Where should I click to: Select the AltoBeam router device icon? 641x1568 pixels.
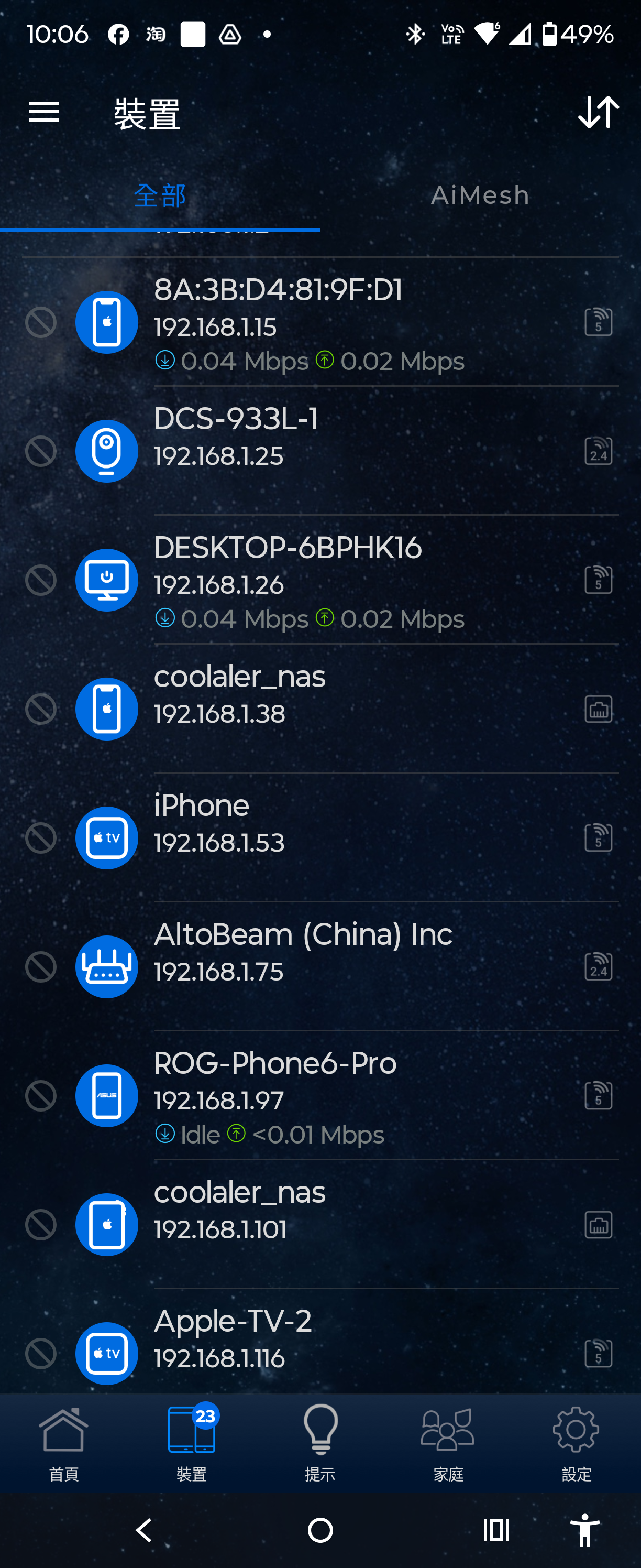coord(106,966)
